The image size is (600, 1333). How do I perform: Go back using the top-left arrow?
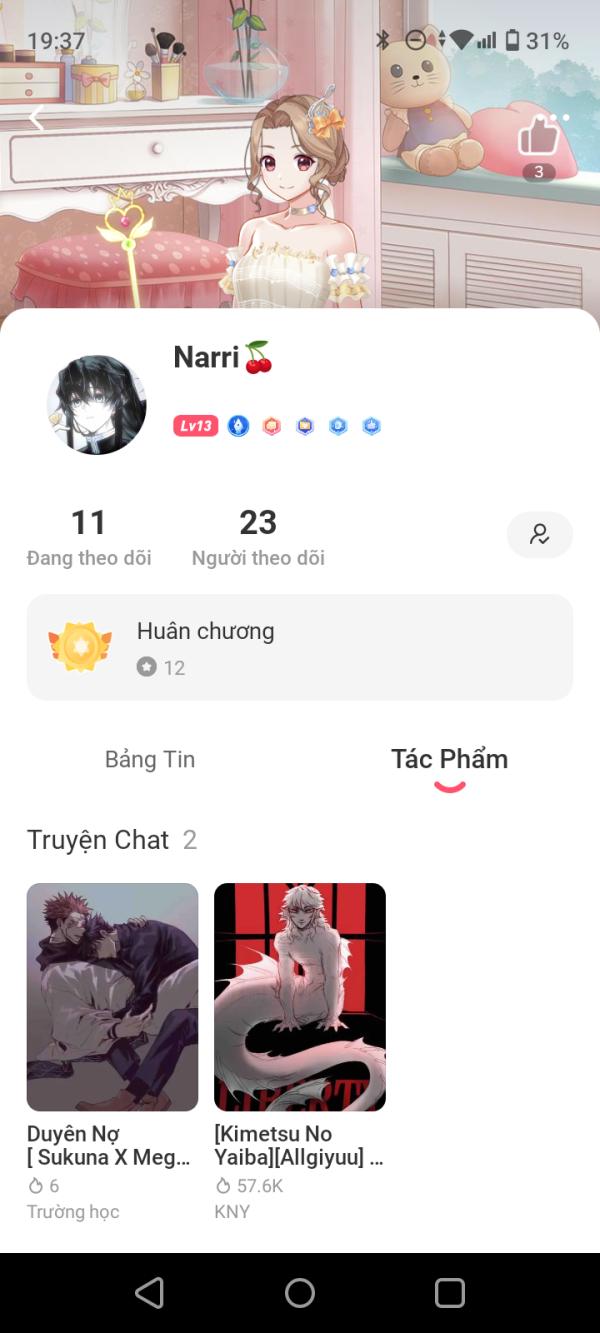(x=37, y=118)
